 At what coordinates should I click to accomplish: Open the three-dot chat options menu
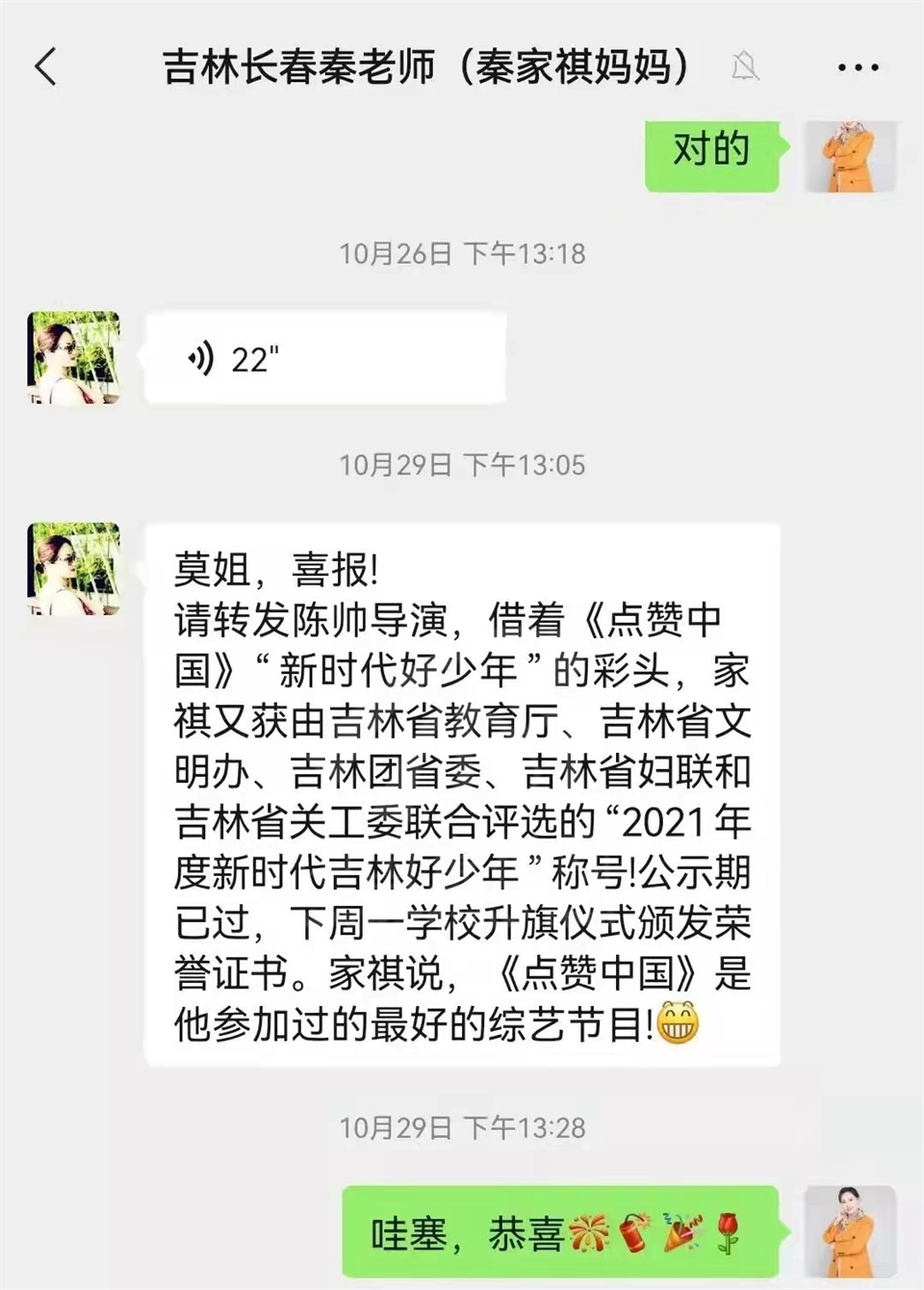click(858, 67)
